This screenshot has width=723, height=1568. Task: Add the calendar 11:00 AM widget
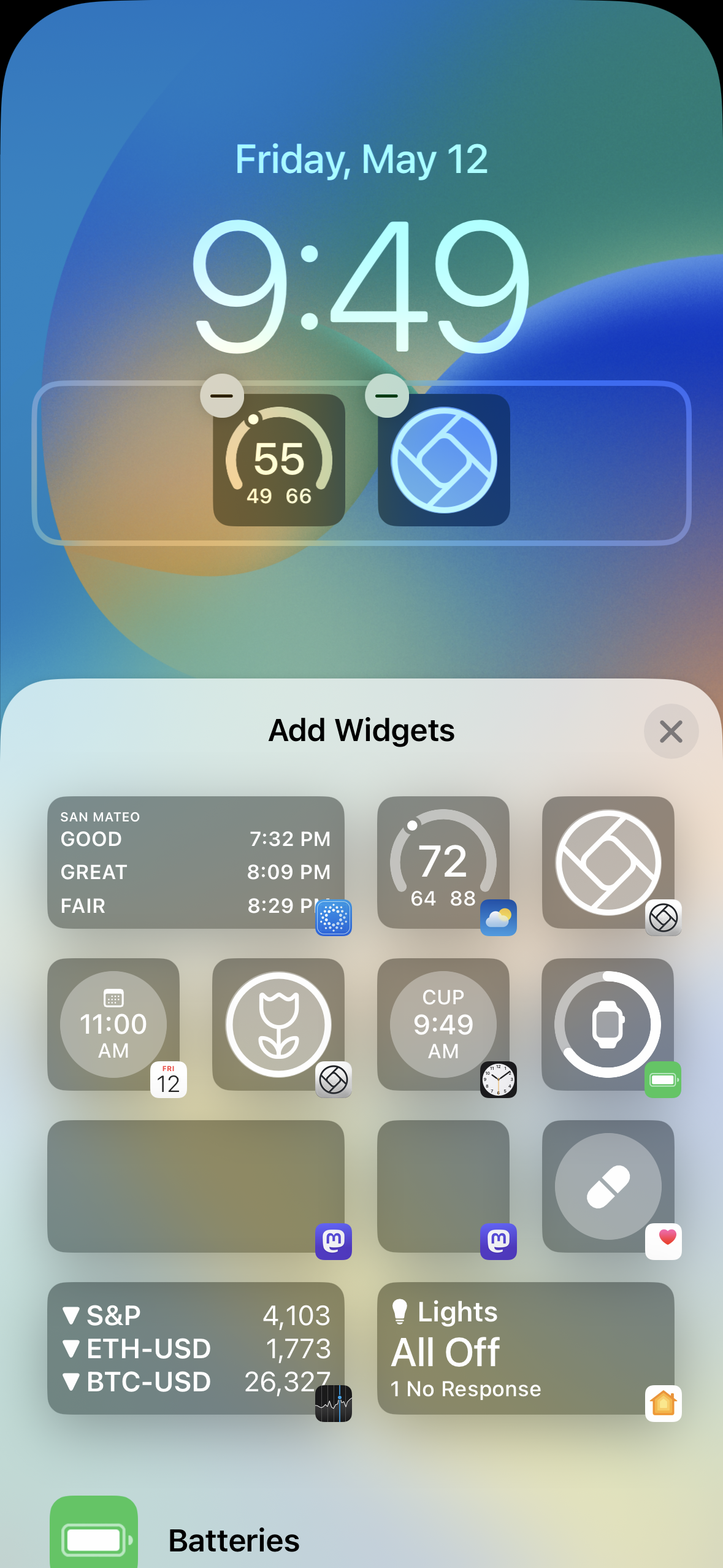coord(113,1024)
